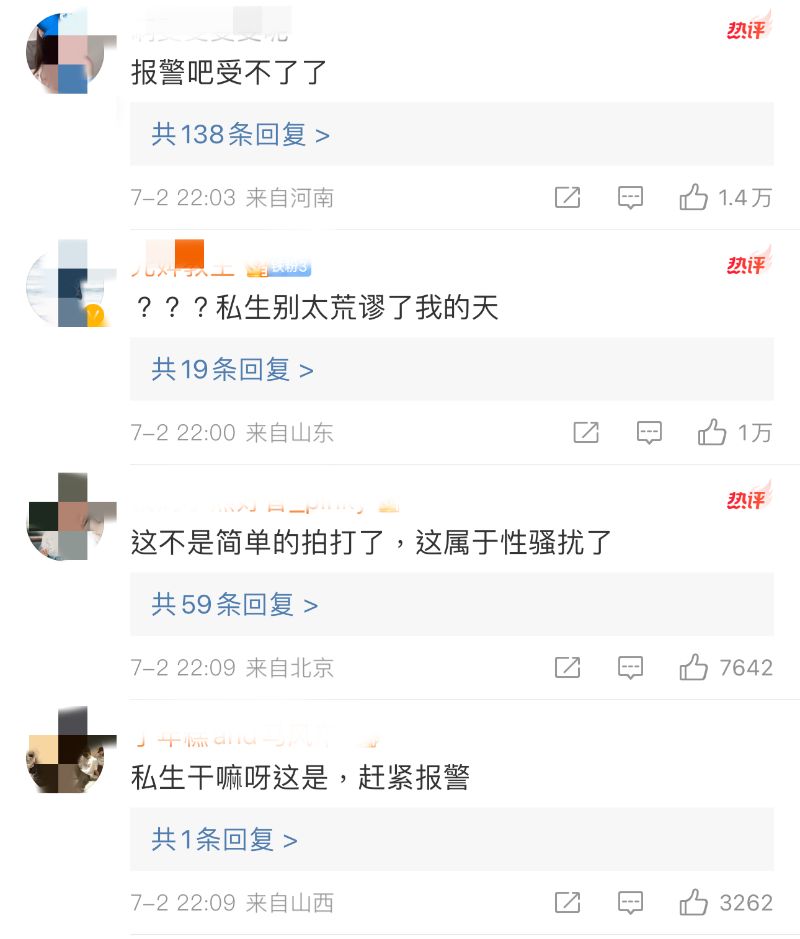Like the comment with 7642 likes

coord(693,668)
